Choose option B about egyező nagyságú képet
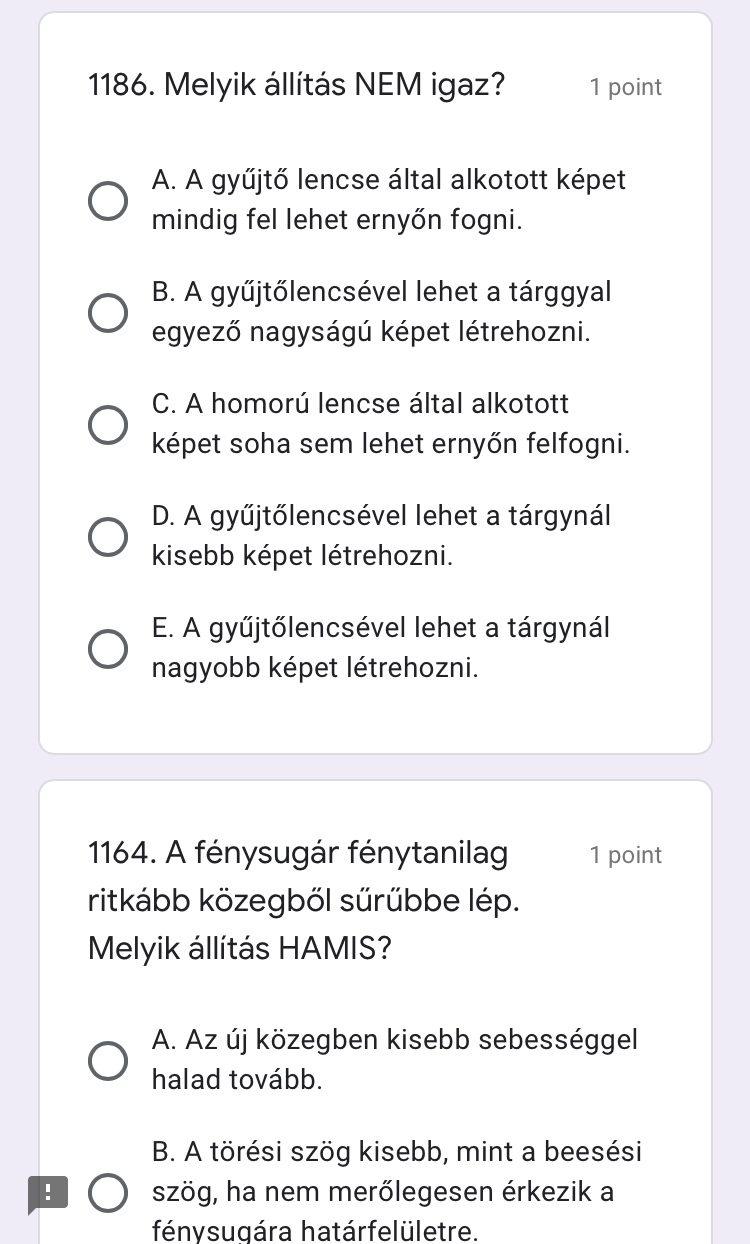Viewport: 750px width, 1244px height. coord(108,312)
